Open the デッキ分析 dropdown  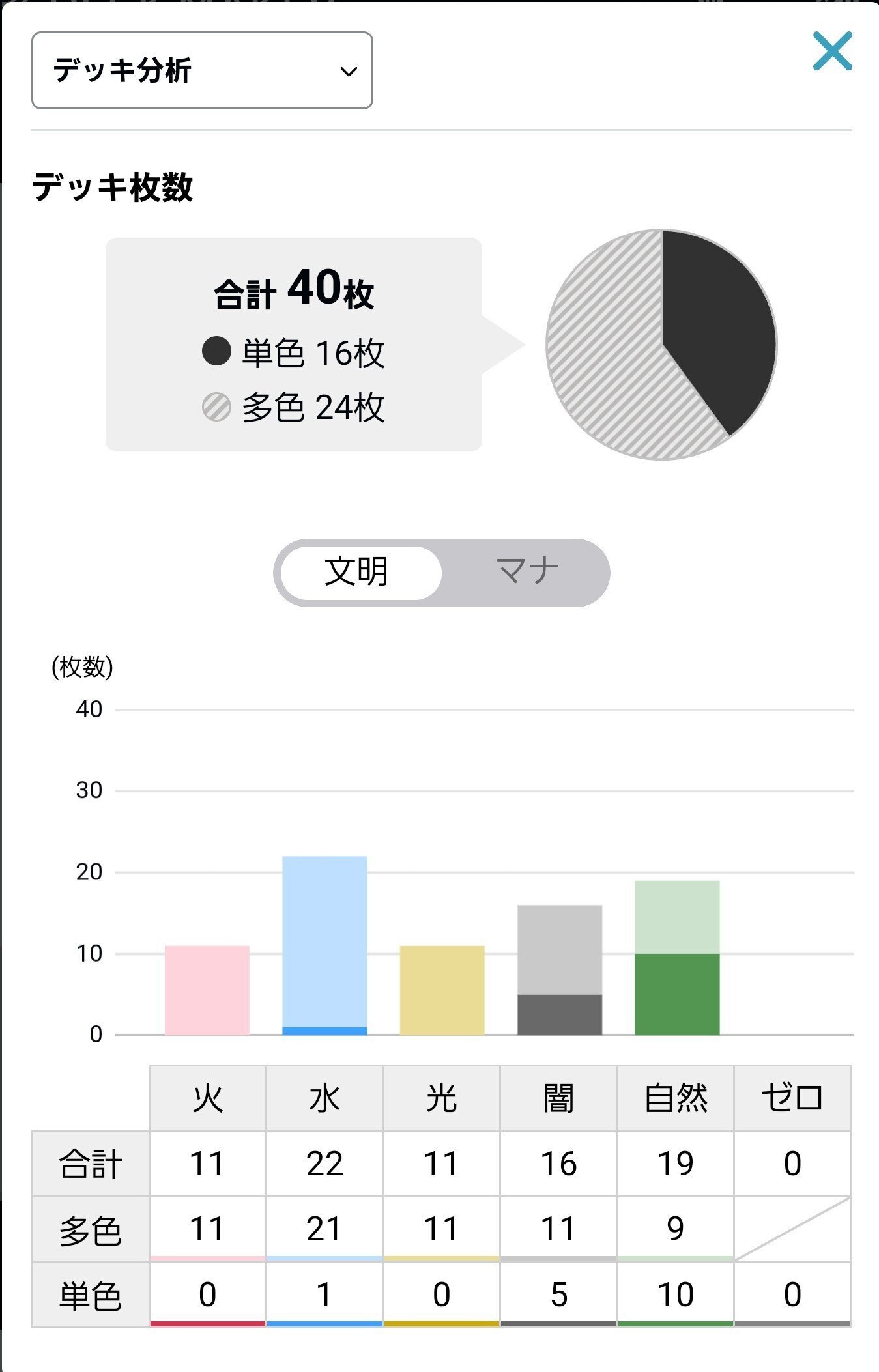[x=202, y=70]
